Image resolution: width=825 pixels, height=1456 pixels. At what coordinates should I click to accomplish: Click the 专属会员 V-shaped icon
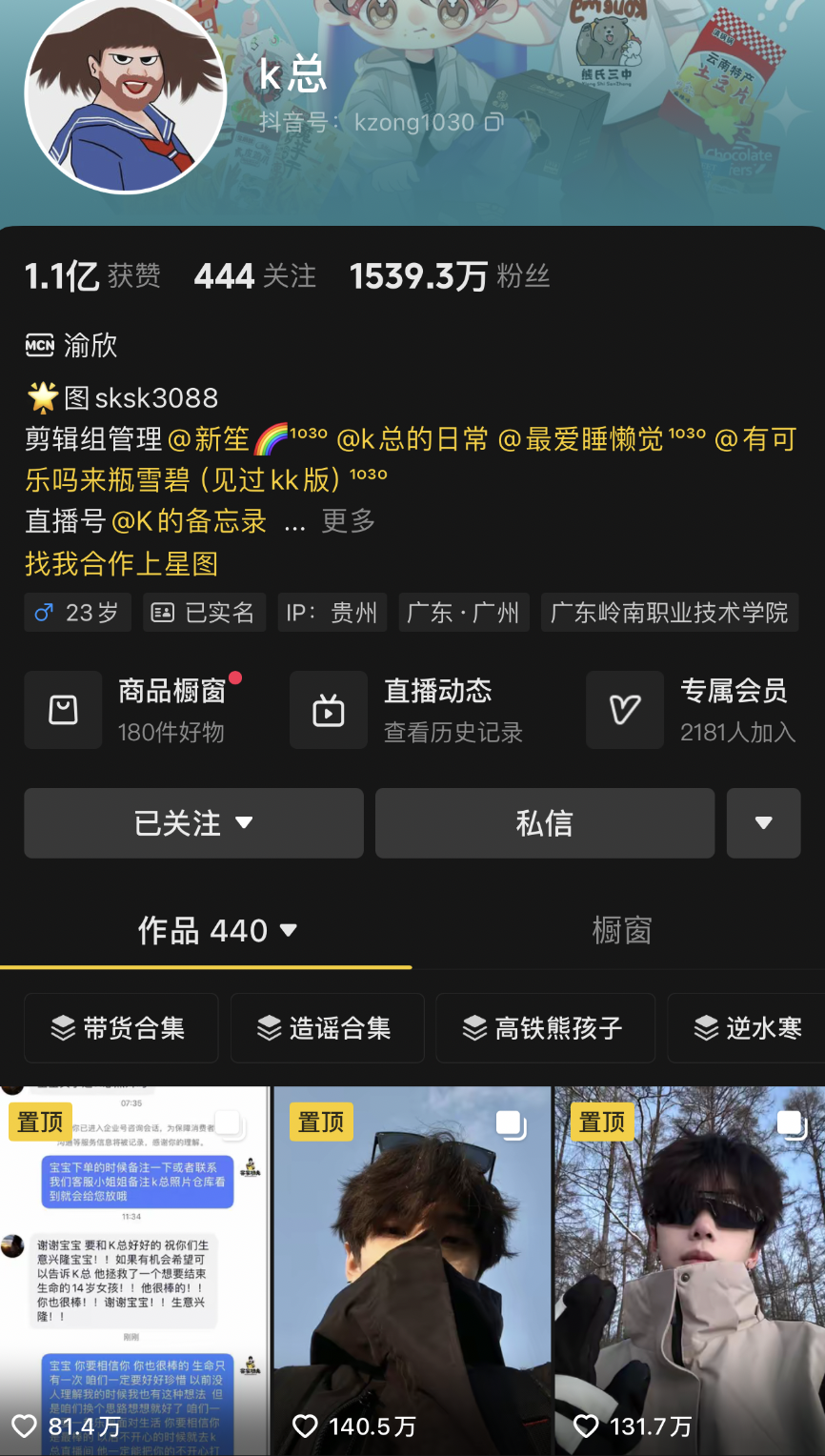click(x=624, y=709)
